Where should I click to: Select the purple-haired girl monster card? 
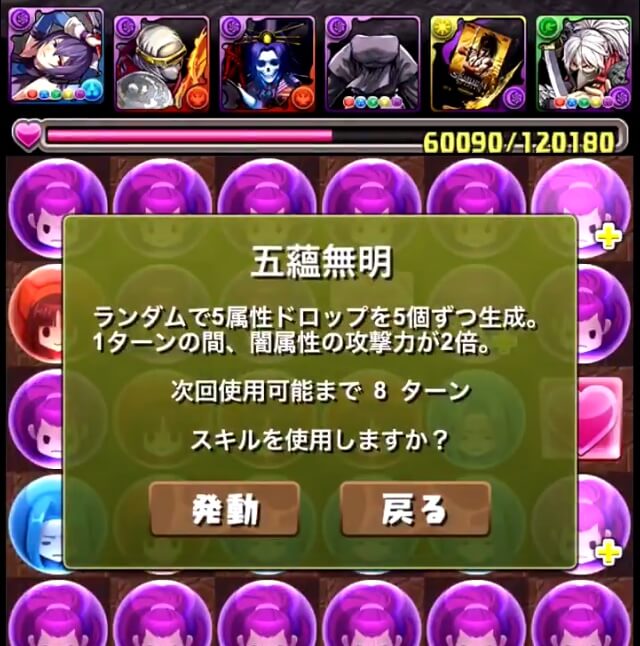(x=55, y=60)
